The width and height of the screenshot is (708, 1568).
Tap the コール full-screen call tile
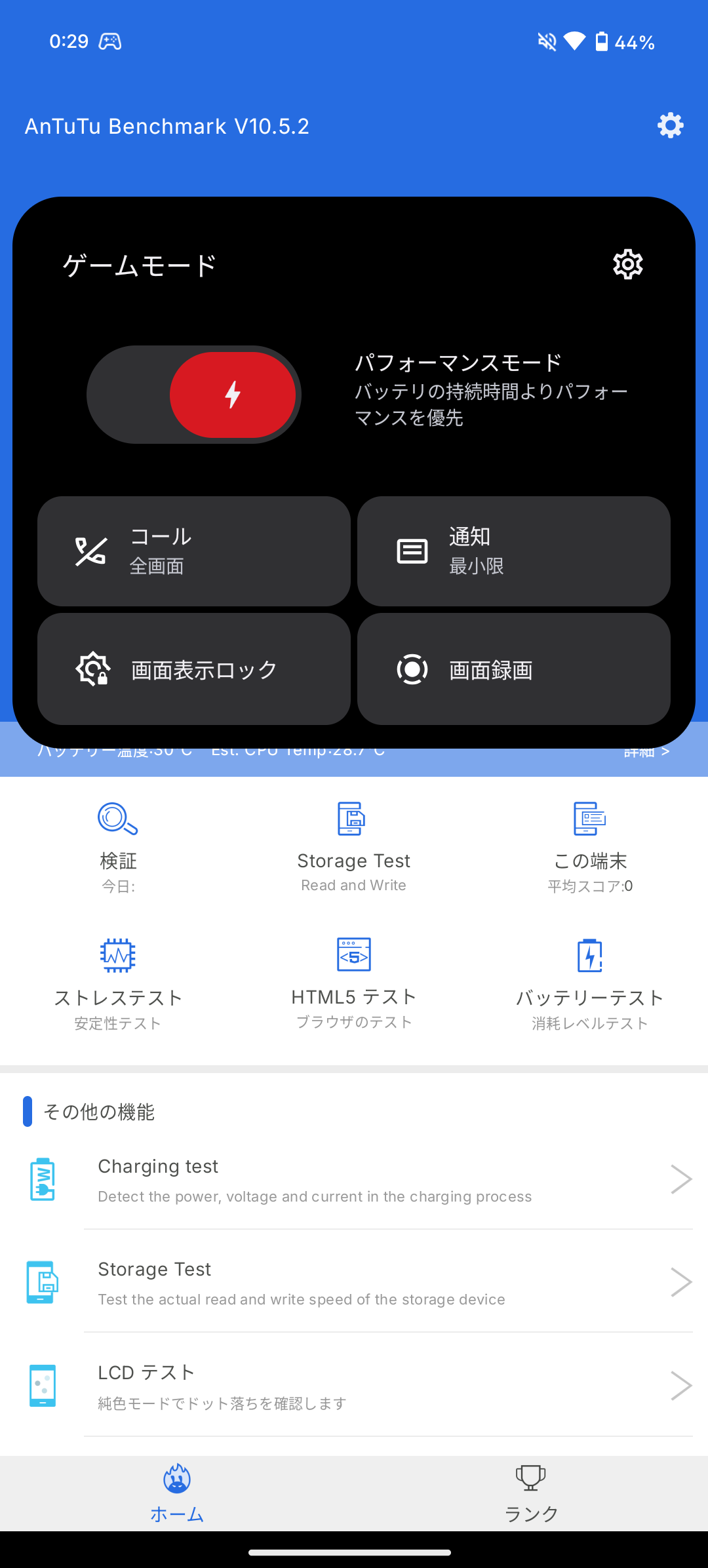pos(194,551)
